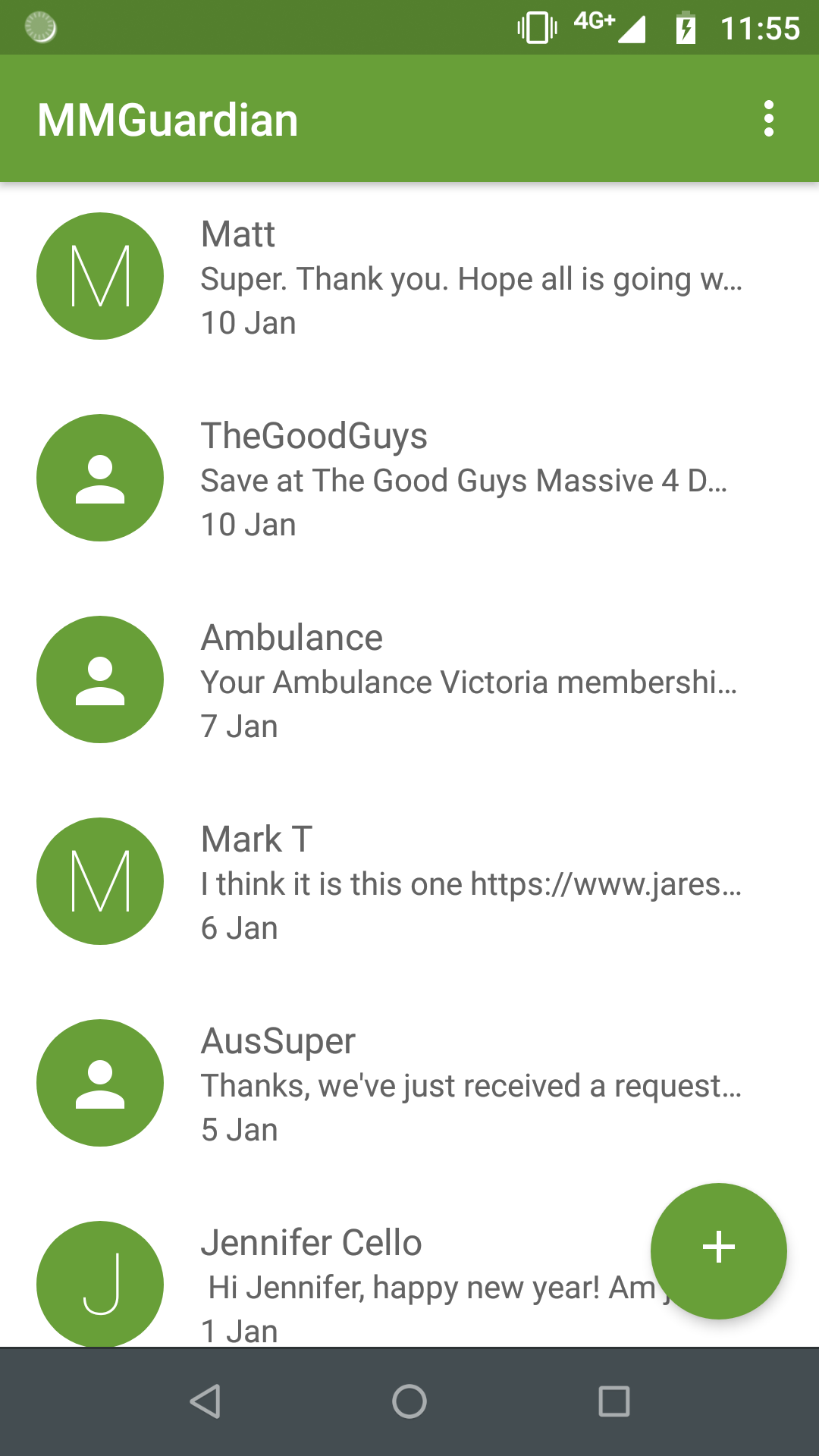
Task: Tap the battery charging indicator
Action: coord(685,27)
